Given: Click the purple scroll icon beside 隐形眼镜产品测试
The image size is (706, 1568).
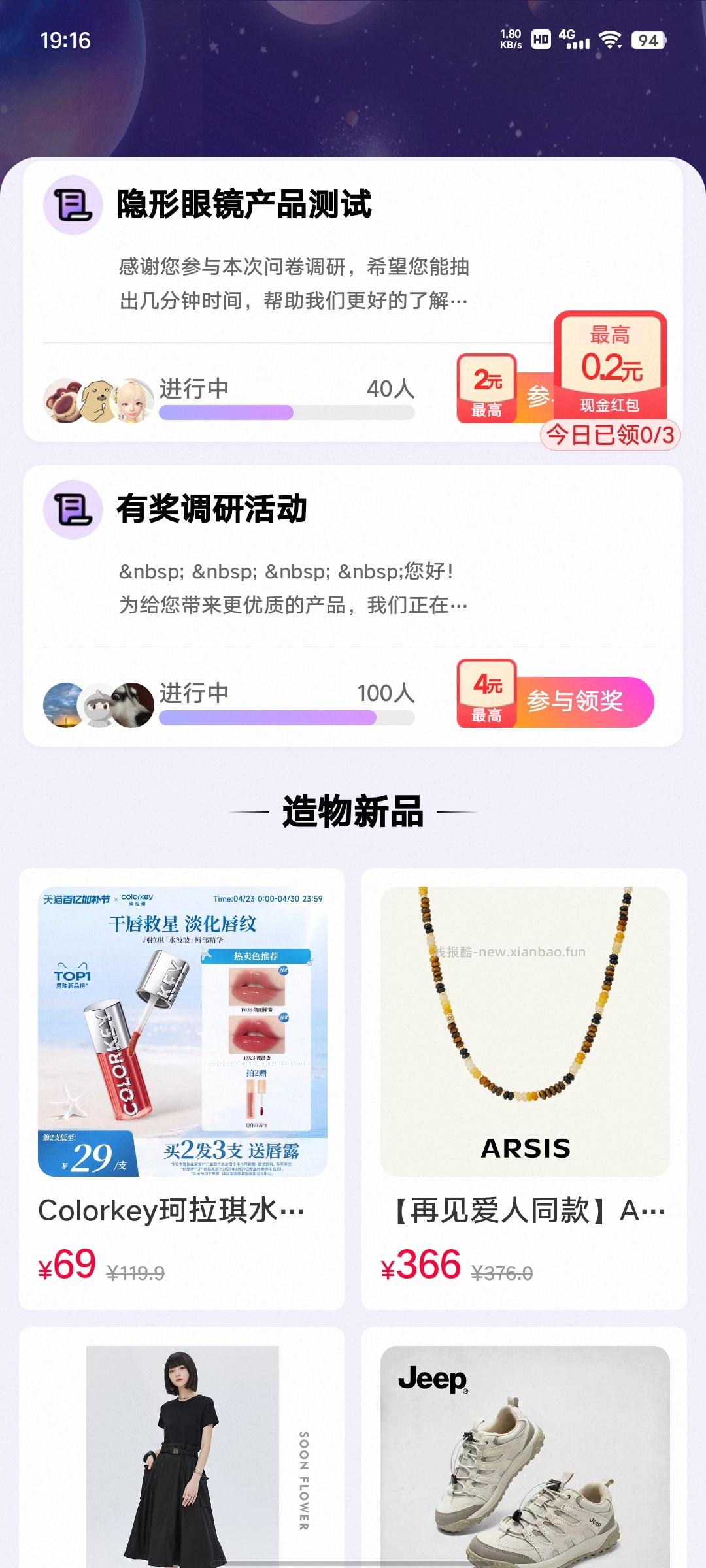Looking at the screenshot, I should [72, 206].
